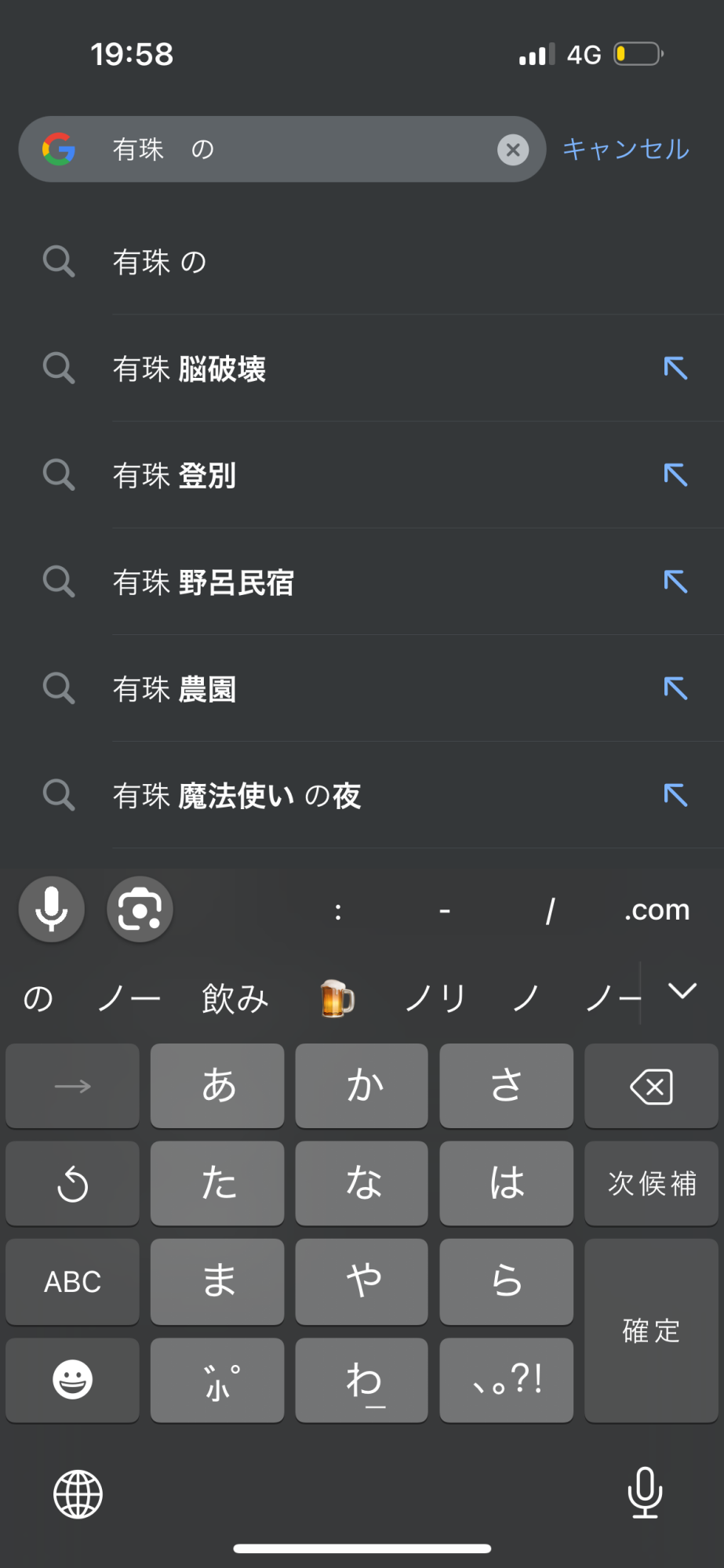Select the beer emoji candidate

[x=337, y=998]
